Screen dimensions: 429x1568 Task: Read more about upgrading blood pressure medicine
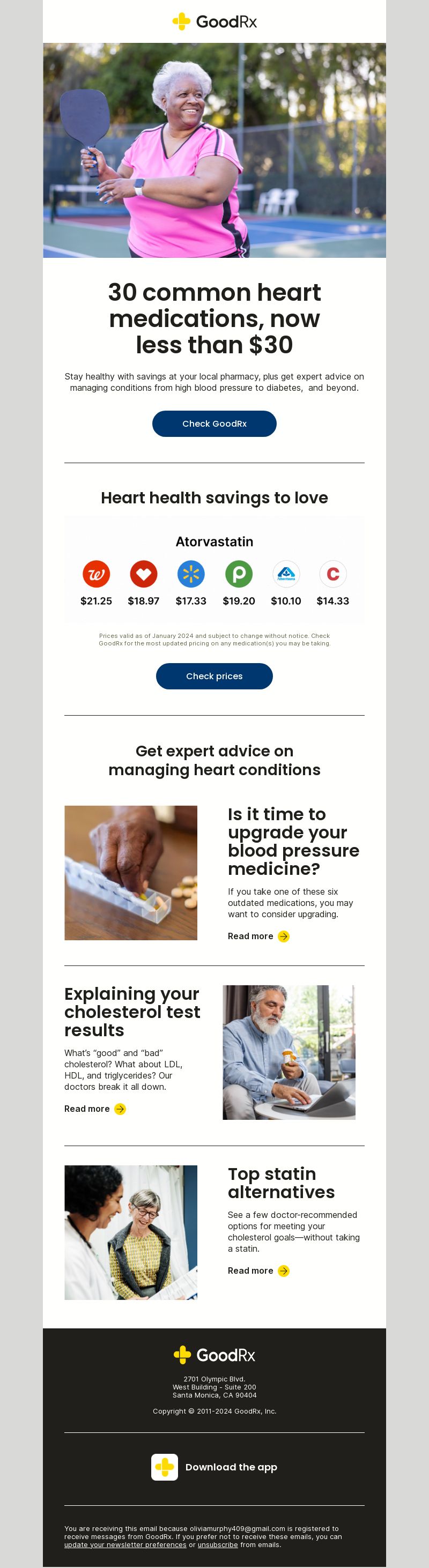[x=258, y=936]
